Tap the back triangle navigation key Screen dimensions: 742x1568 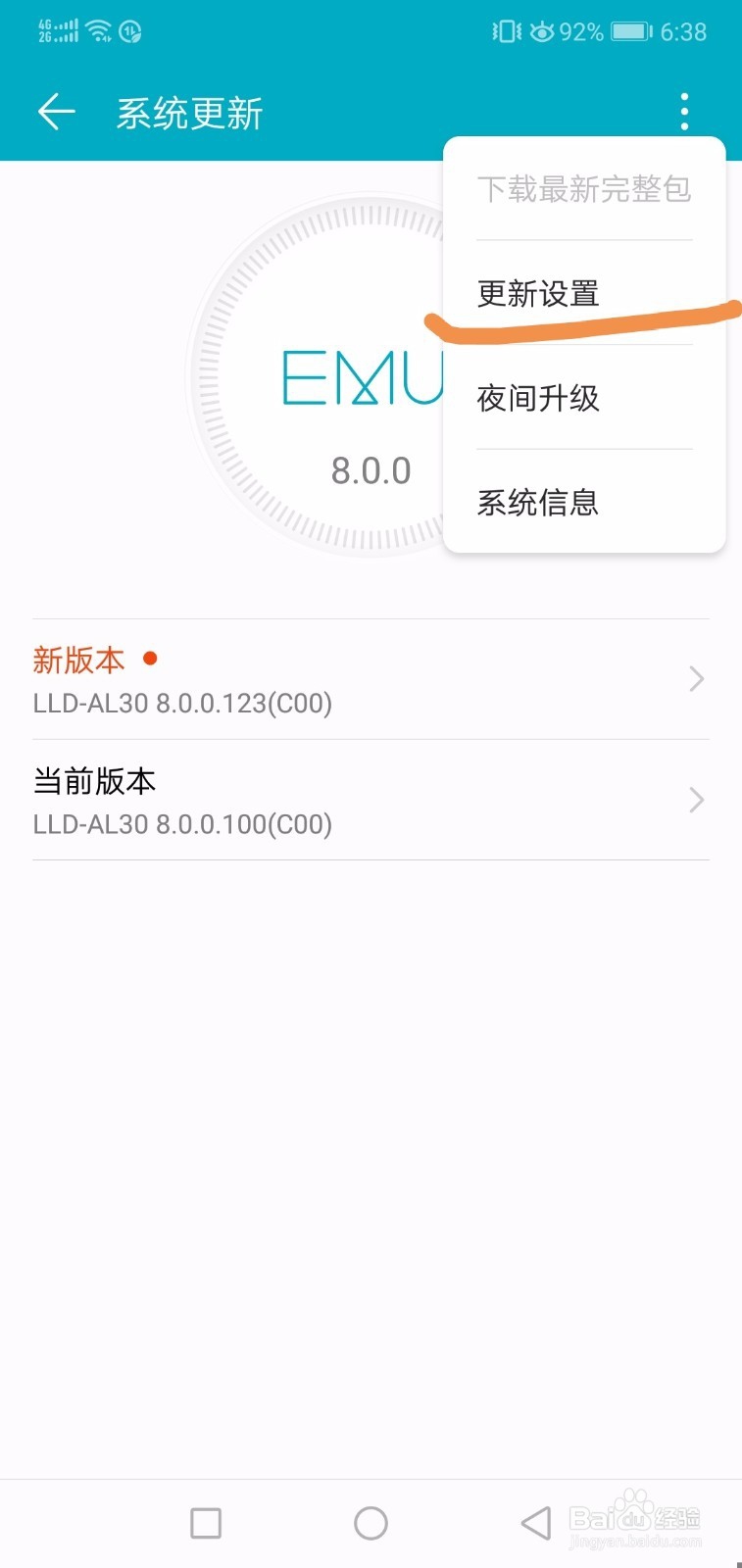[534, 1523]
